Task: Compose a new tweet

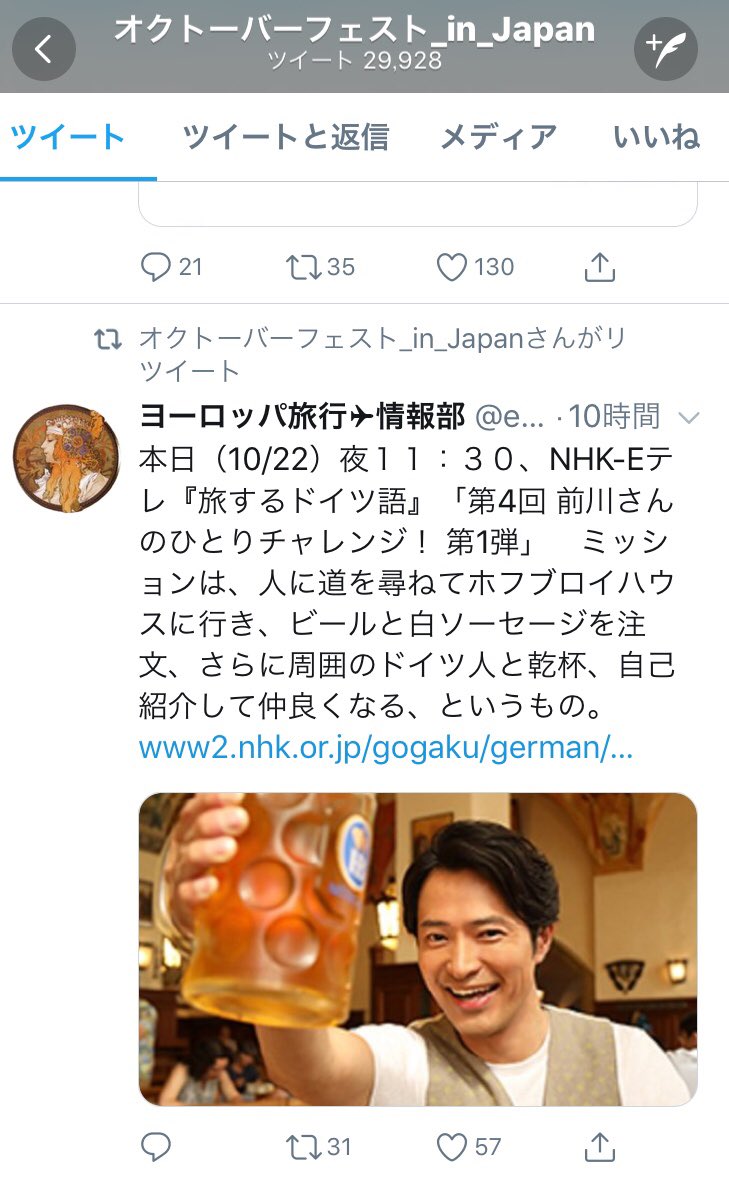Action: (x=666, y=47)
